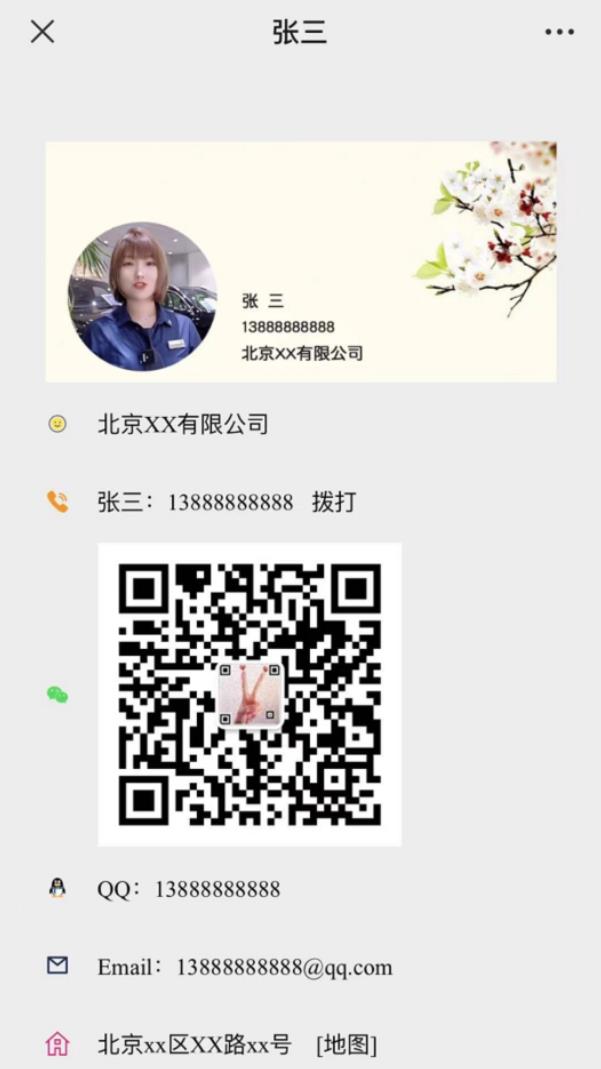Open the 地图 map link
601x1069 pixels.
[347, 1046]
